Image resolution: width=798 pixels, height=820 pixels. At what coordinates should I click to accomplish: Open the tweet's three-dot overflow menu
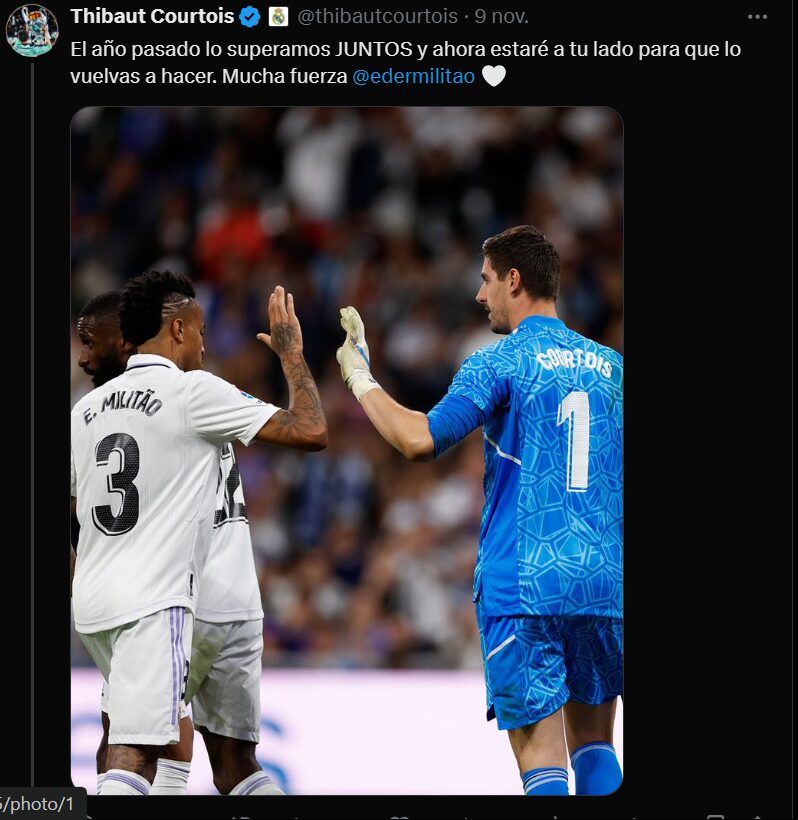point(758,17)
